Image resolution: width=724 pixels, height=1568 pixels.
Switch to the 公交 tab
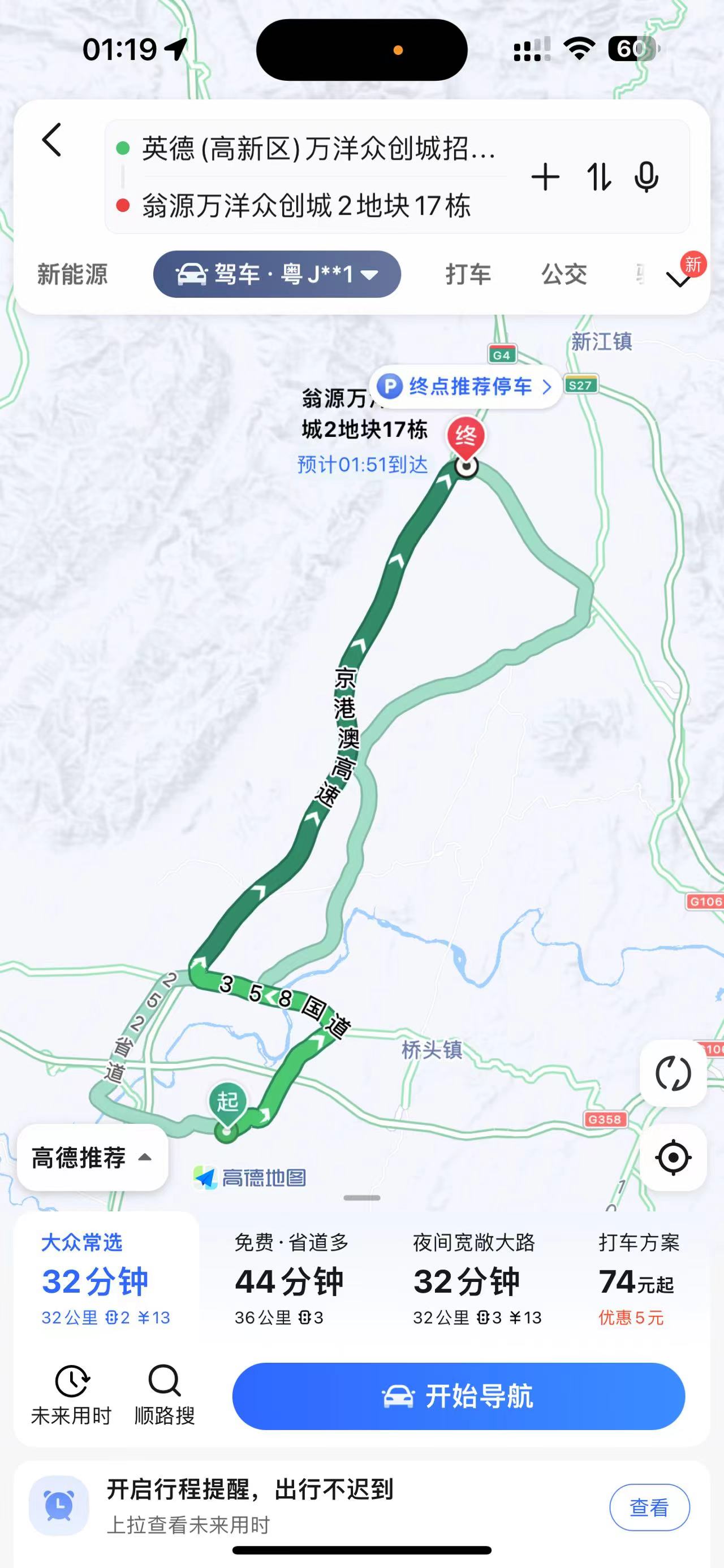(564, 275)
